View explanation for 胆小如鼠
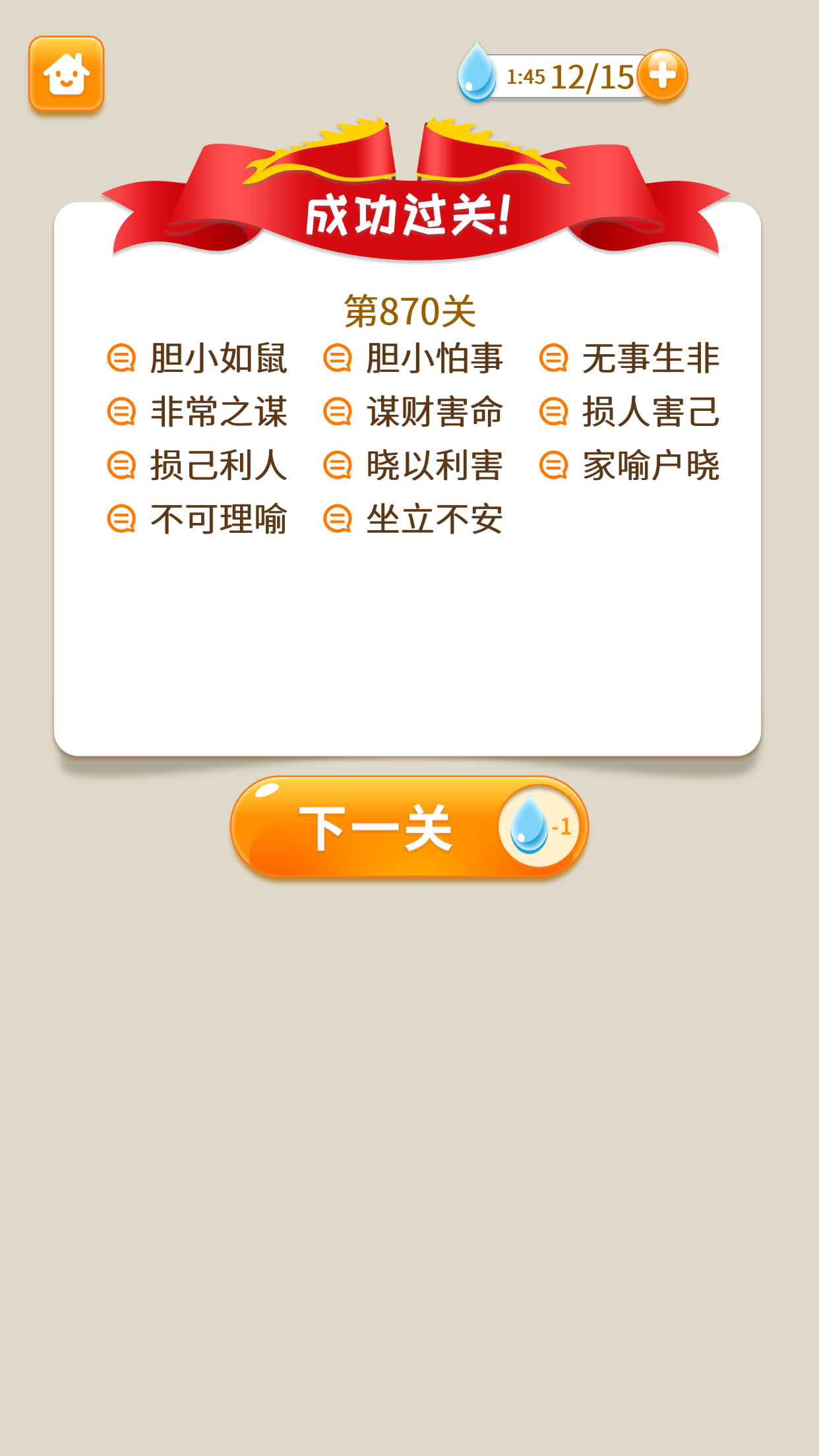Screen dimensions: 819x1456 [198, 358]
